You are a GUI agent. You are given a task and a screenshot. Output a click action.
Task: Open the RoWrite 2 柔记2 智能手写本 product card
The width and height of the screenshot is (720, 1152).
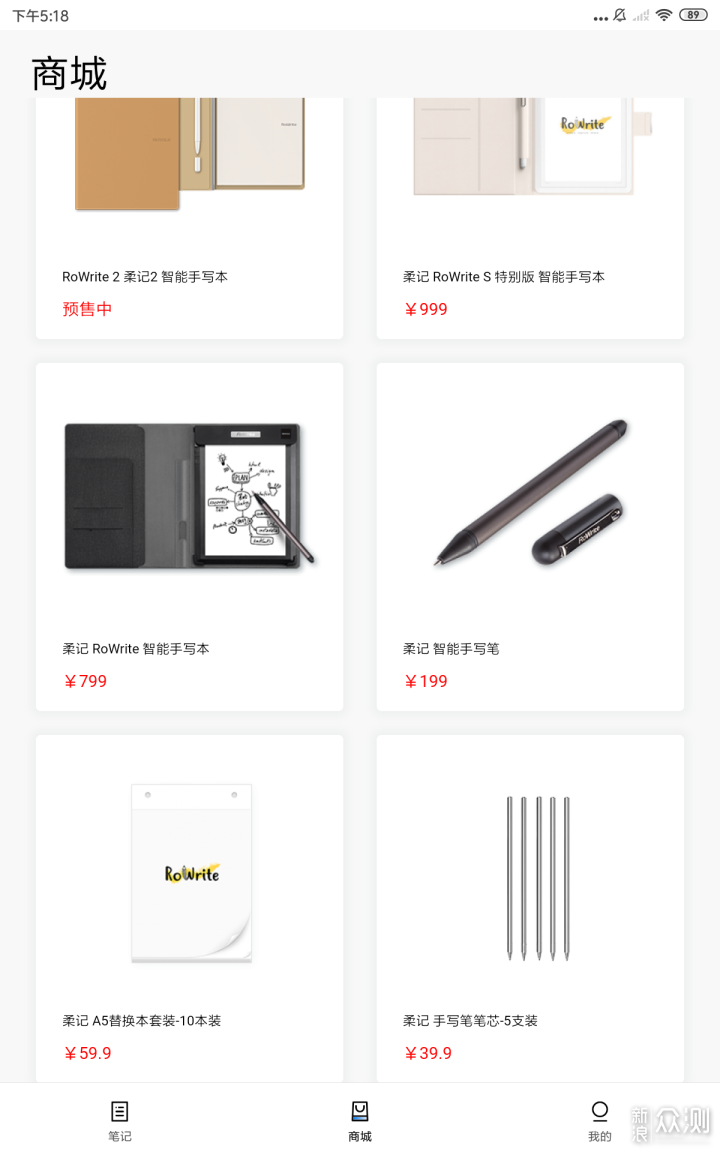[x=190, y=218]
